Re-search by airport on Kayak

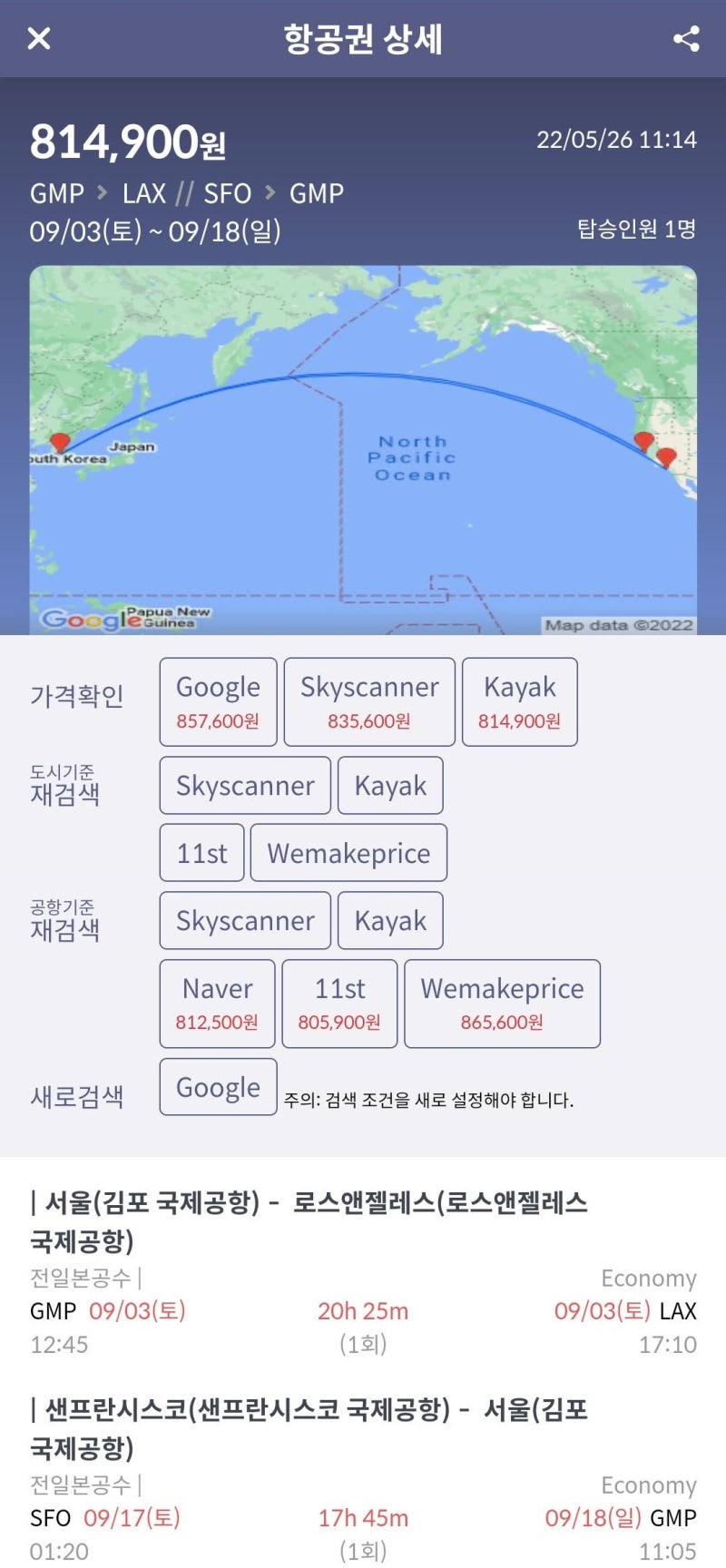tap(390, 921)
